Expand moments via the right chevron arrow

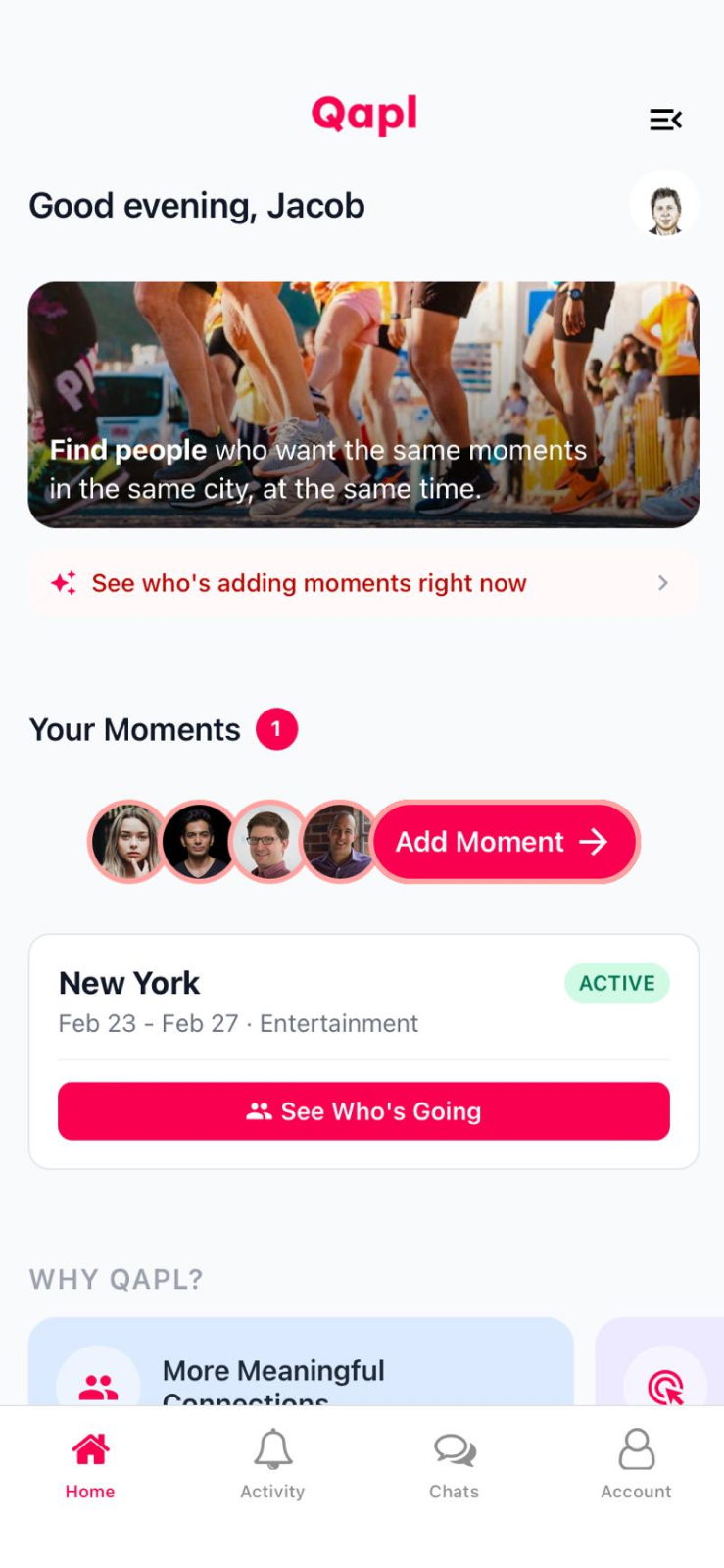click(663, 583)
